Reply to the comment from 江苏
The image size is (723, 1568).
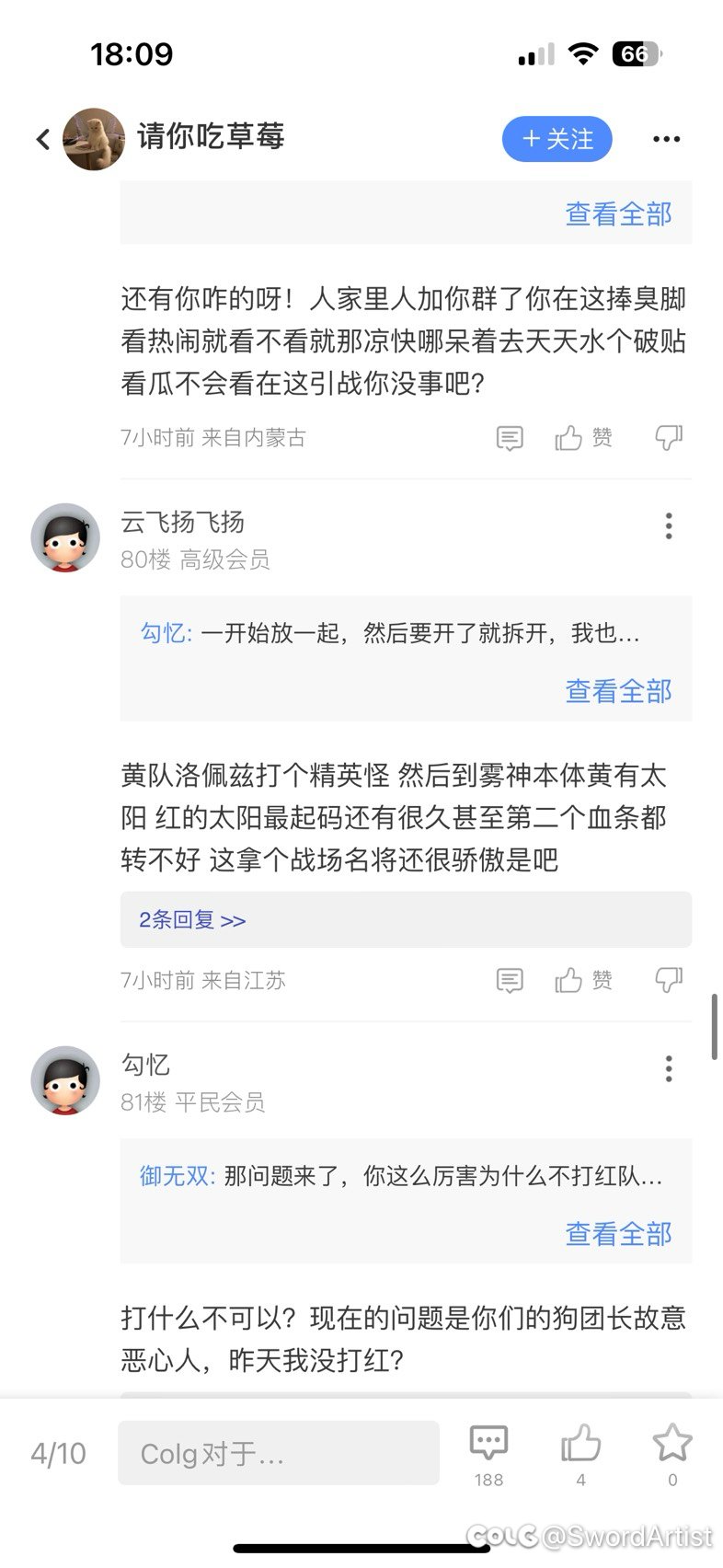509,981
